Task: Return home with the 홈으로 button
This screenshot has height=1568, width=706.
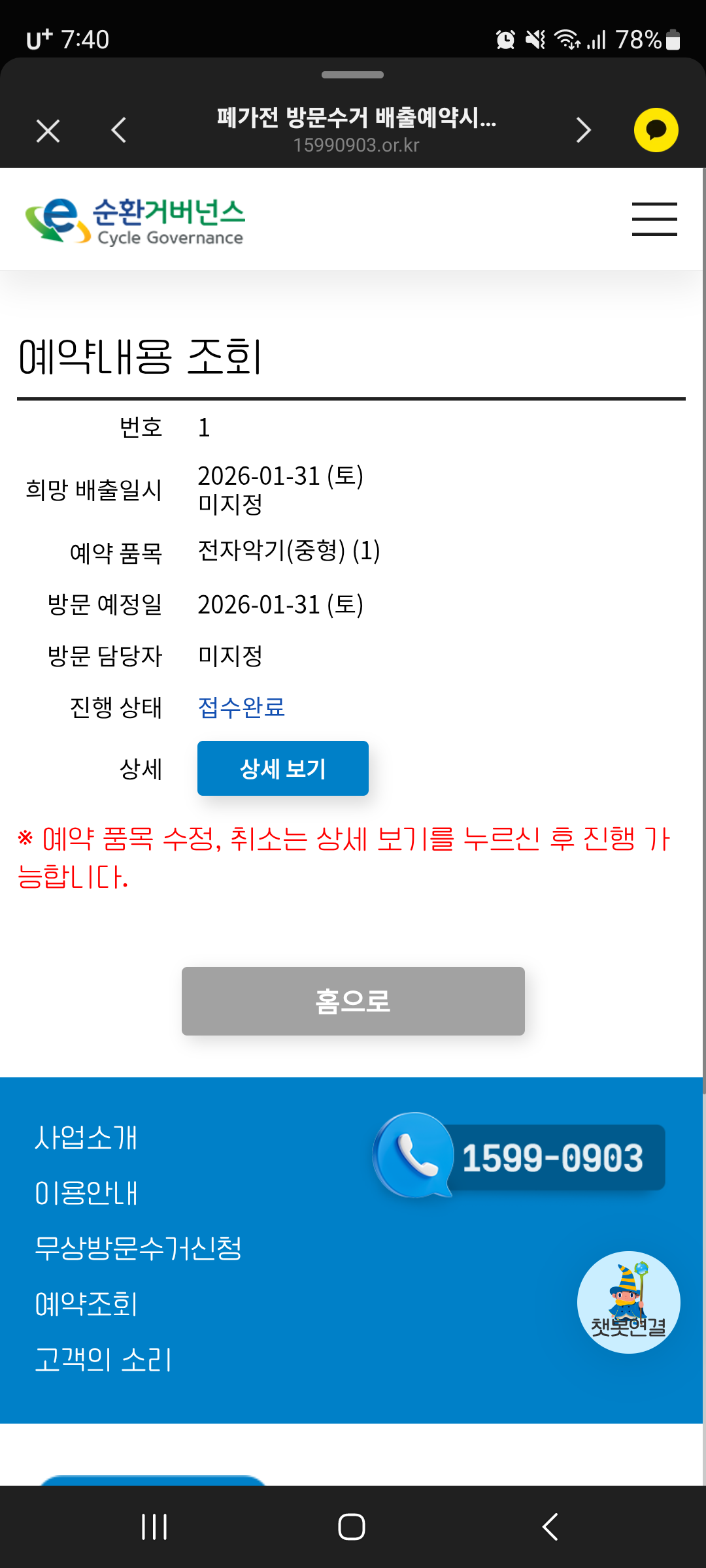Action: (353, 1001)
